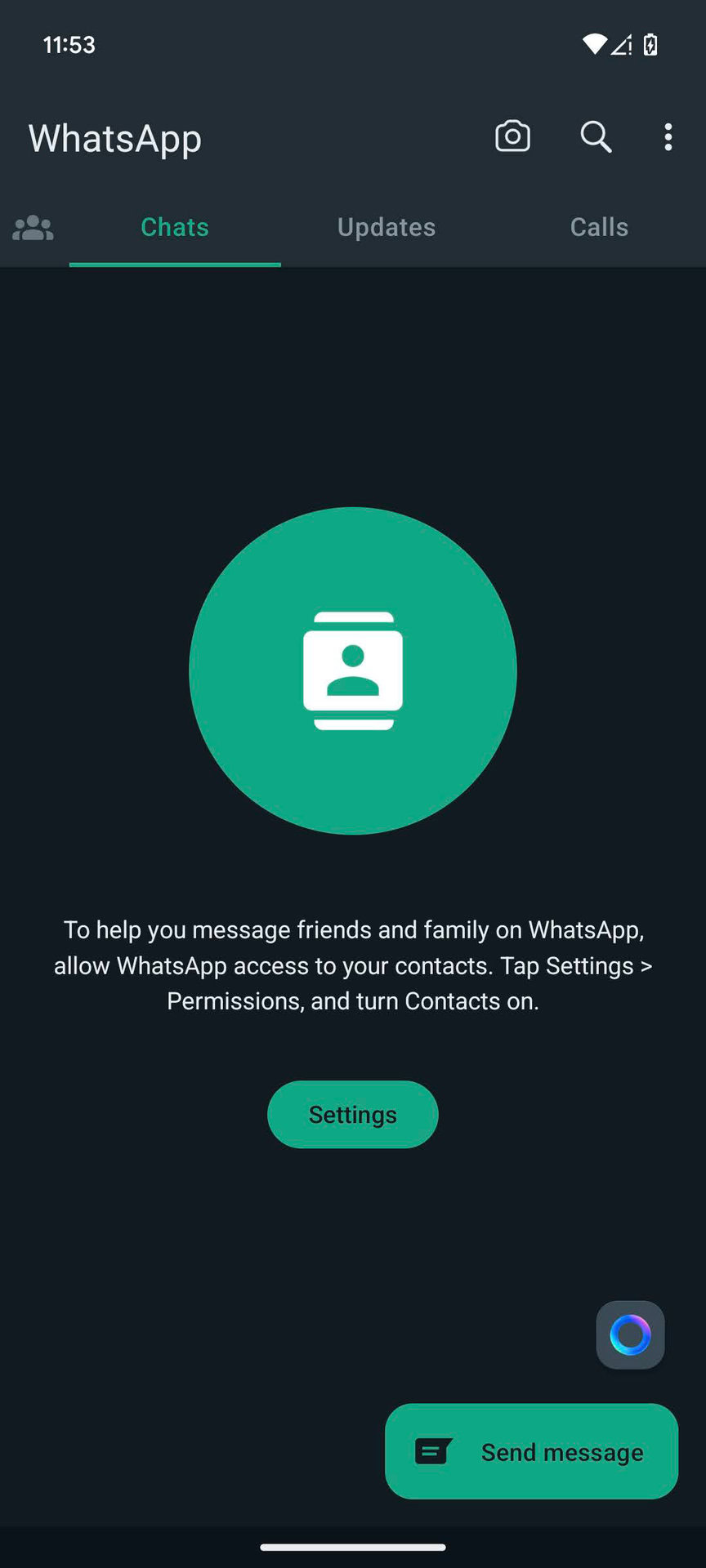Open the search icon

pyautogui.click(x=596, y=136)
